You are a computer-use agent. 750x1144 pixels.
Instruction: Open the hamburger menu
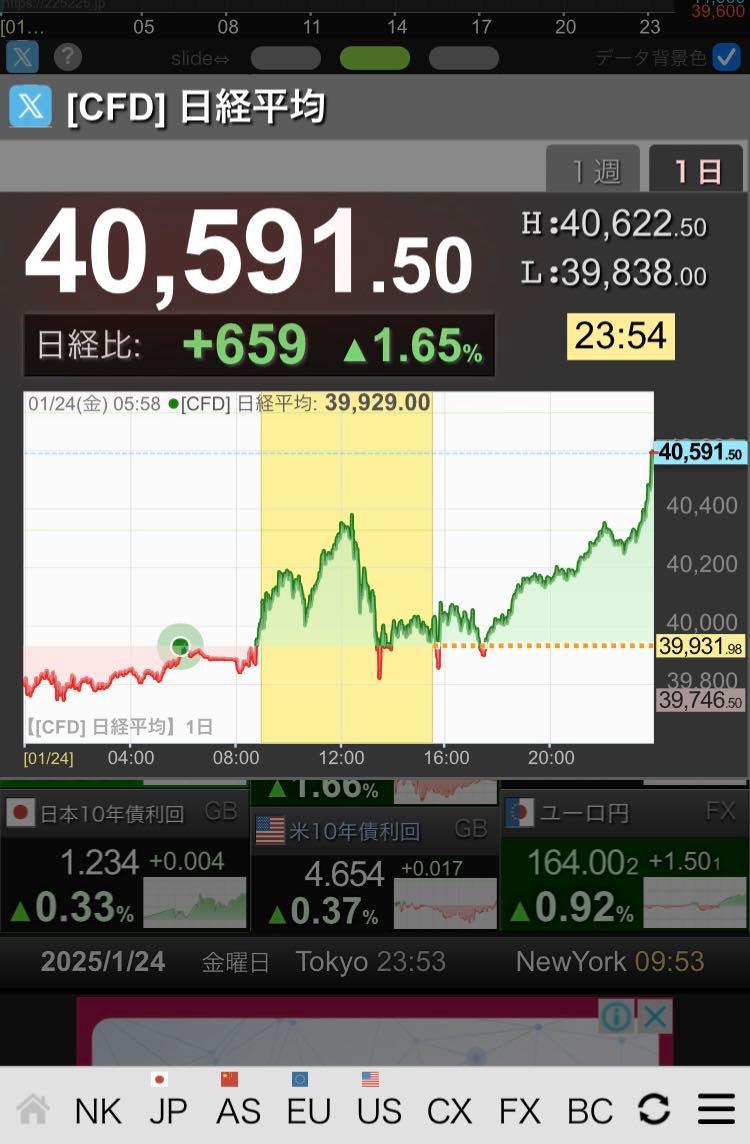[716, 1109]
